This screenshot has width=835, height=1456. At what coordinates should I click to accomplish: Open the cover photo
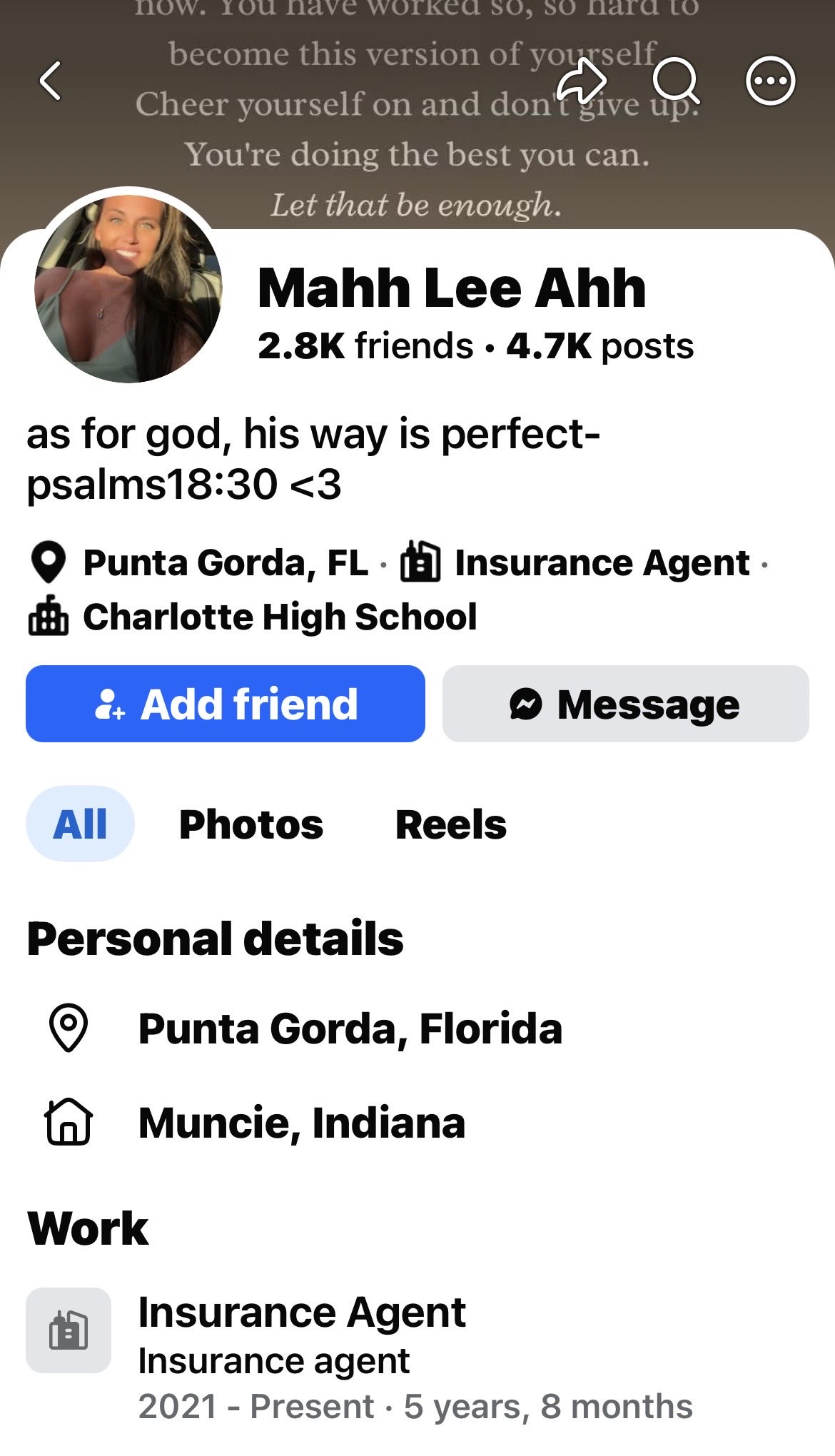coord(417,114)
